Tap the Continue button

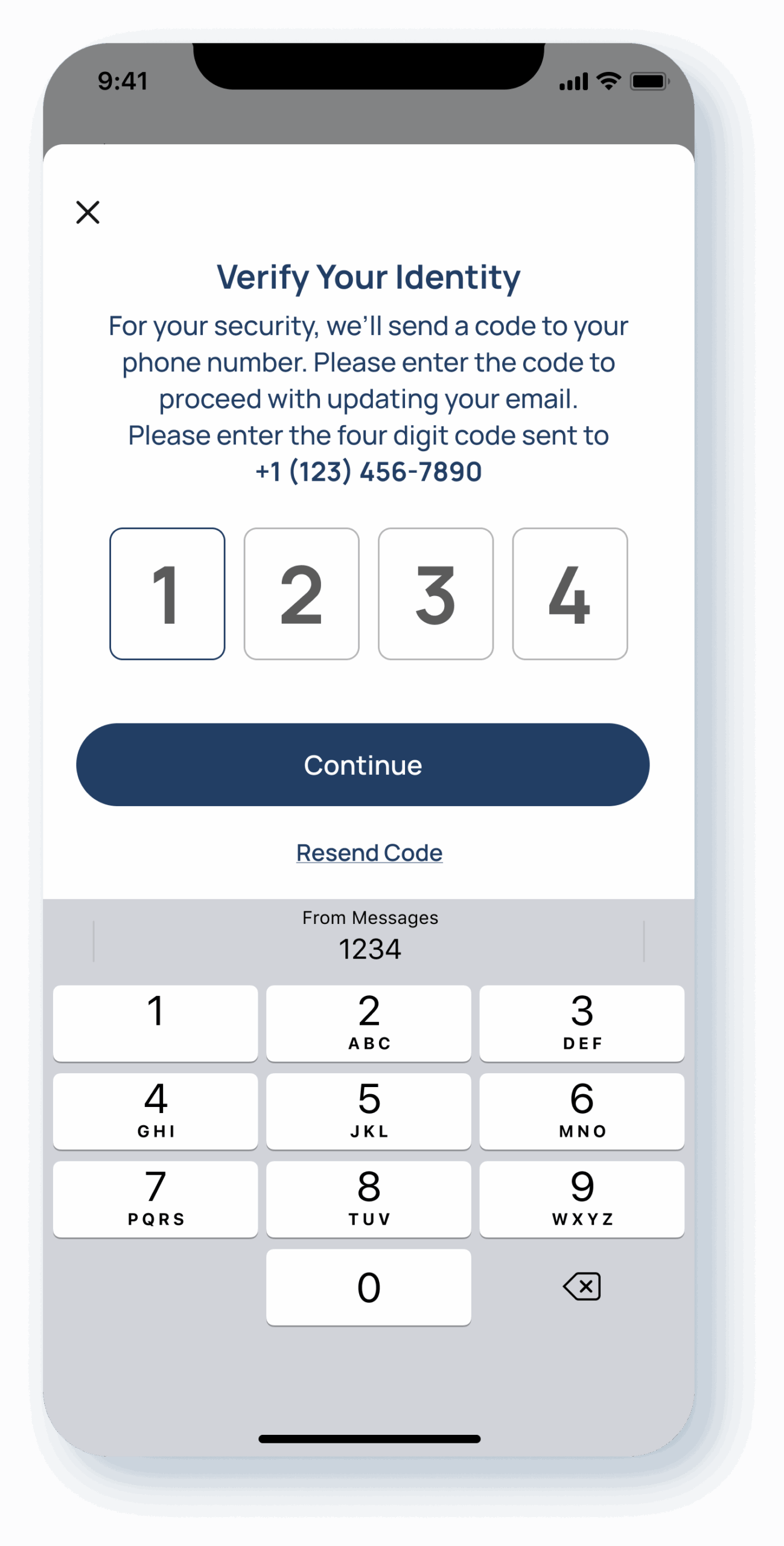(363, 765)
